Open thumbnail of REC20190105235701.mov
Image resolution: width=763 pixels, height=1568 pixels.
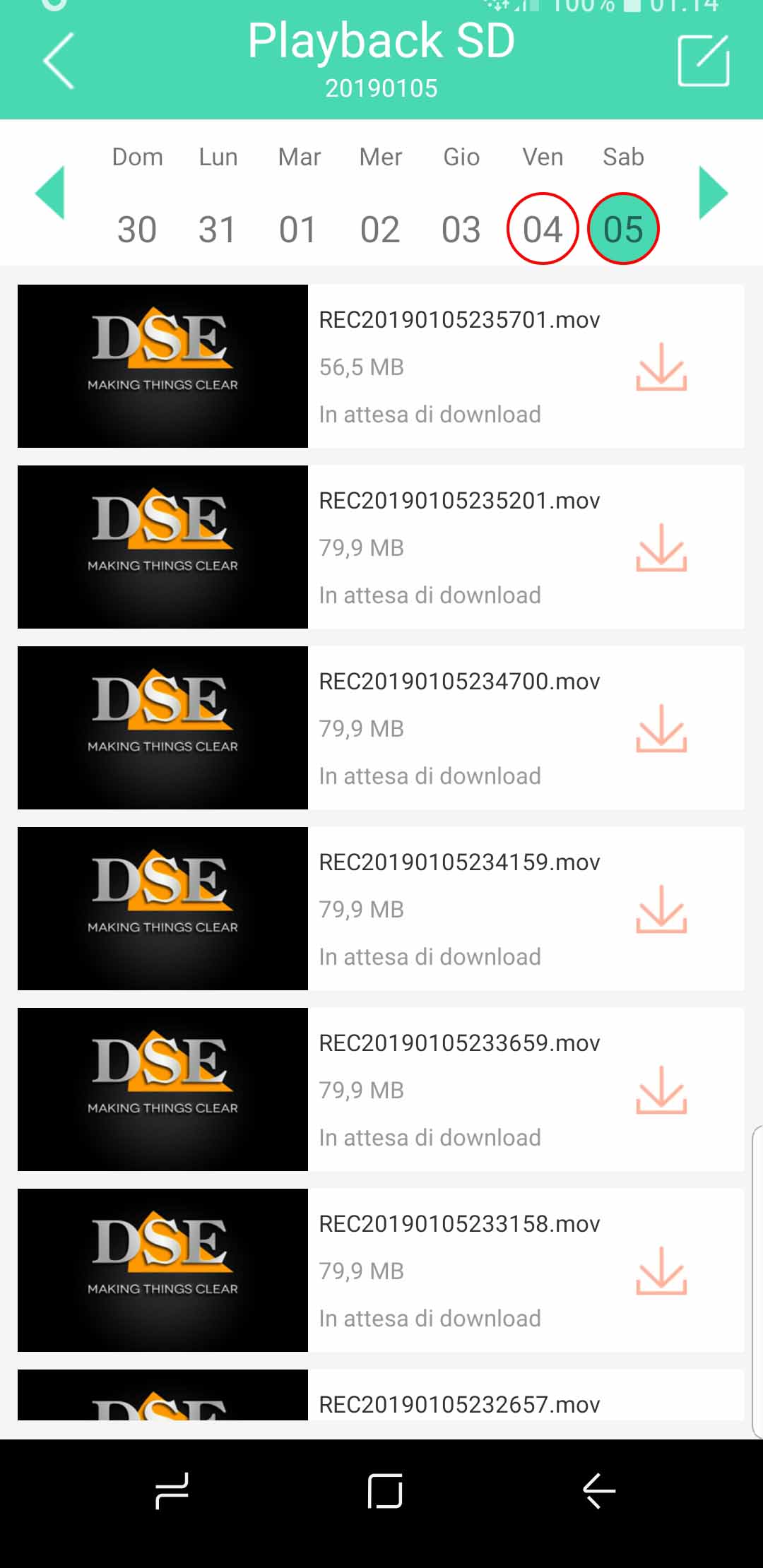pos(162,366)
